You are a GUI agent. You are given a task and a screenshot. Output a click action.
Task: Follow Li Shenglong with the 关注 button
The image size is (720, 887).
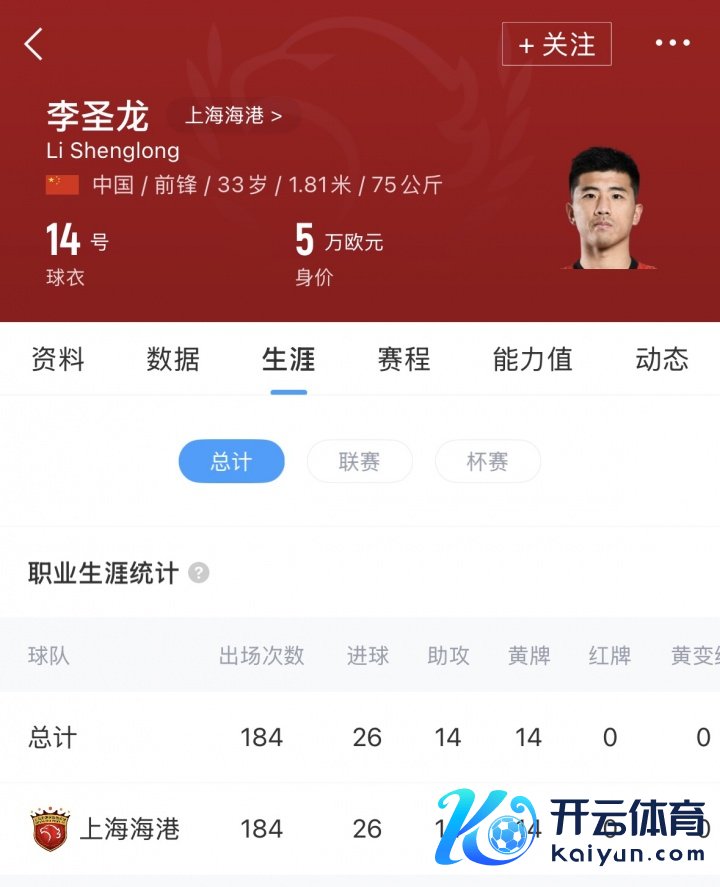point(556,44)
